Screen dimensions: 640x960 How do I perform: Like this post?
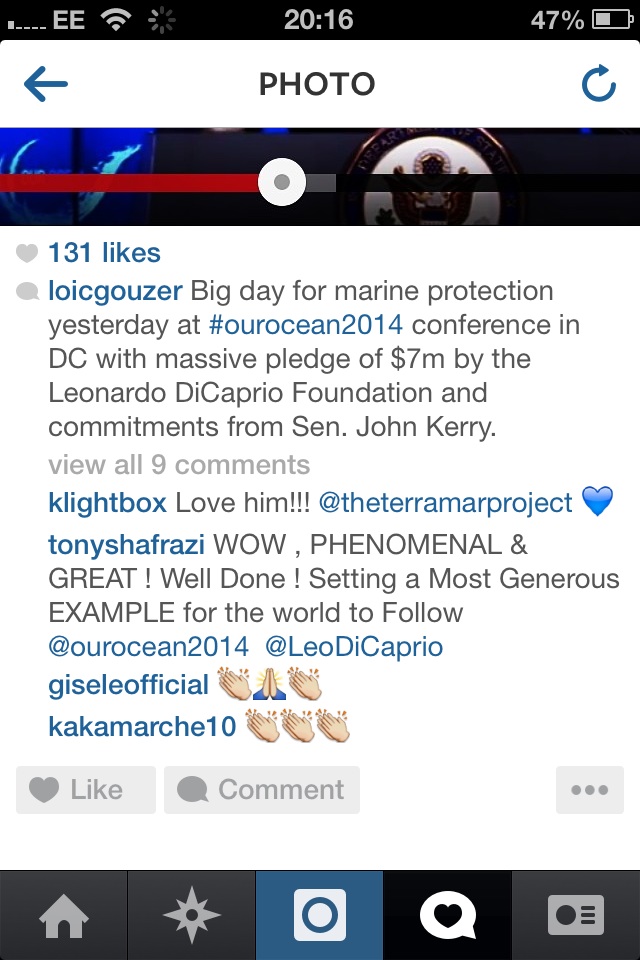86,790
